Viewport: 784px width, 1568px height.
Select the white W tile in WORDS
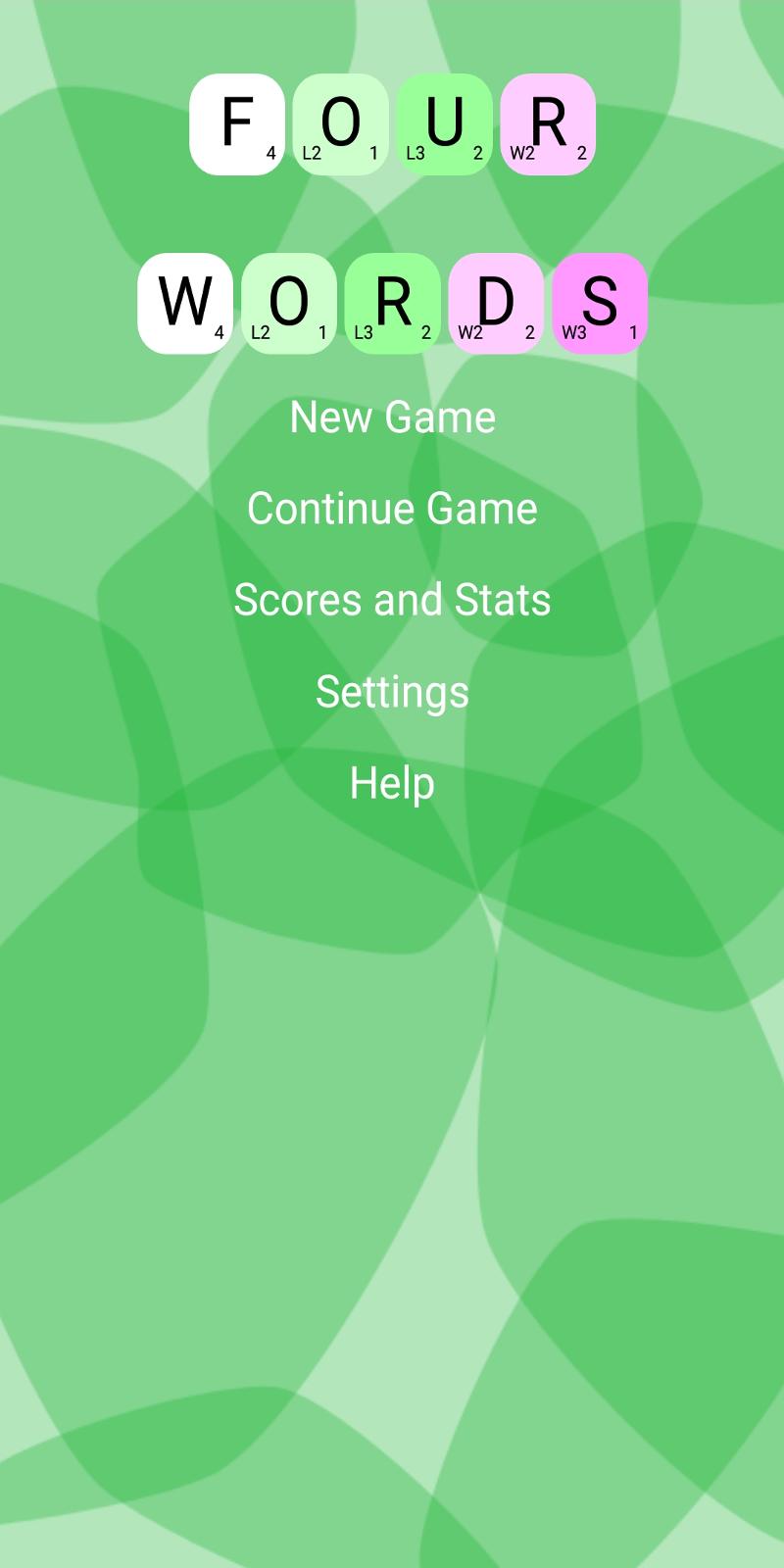tap(184, 302)
